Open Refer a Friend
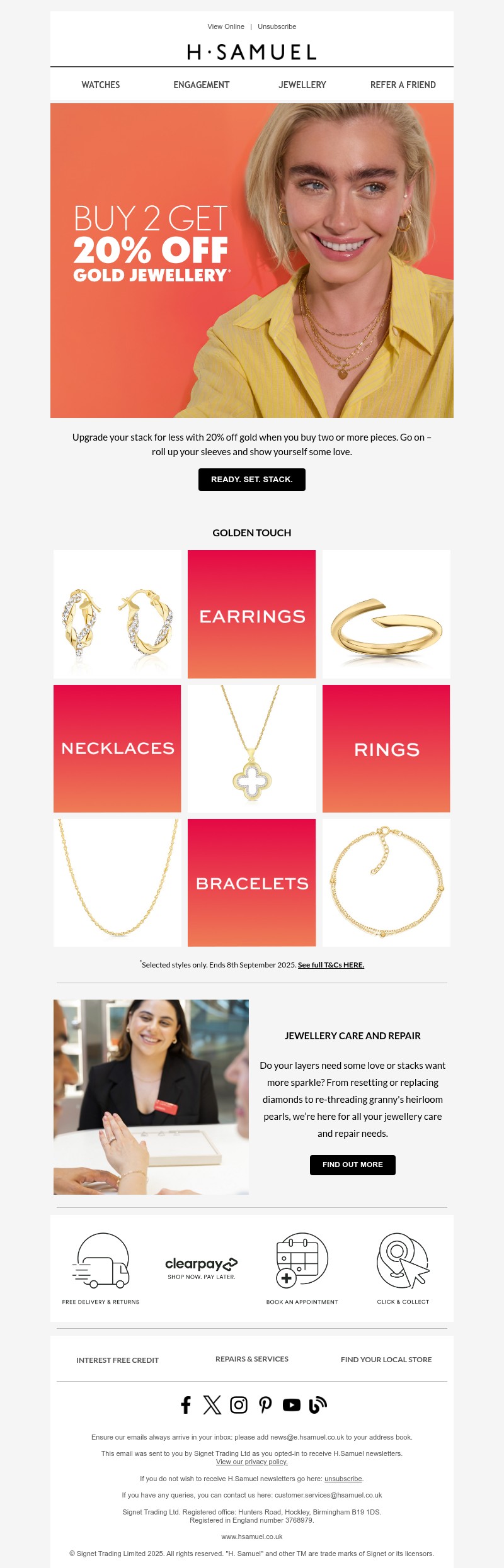Viewport: 504px width, 1568px height. tap(403, 85)
